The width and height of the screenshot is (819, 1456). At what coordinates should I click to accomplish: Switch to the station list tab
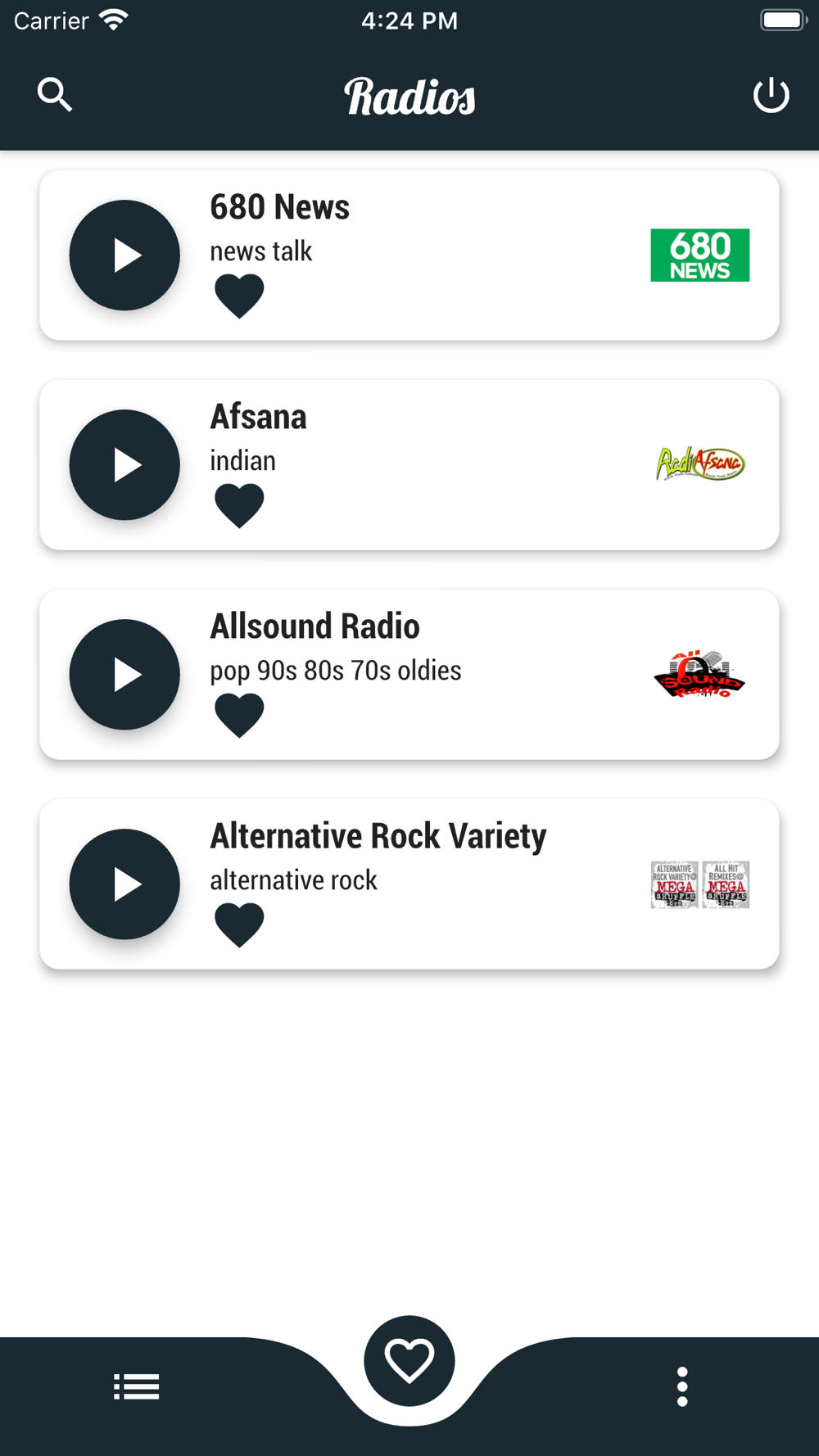pos(136,1387)
